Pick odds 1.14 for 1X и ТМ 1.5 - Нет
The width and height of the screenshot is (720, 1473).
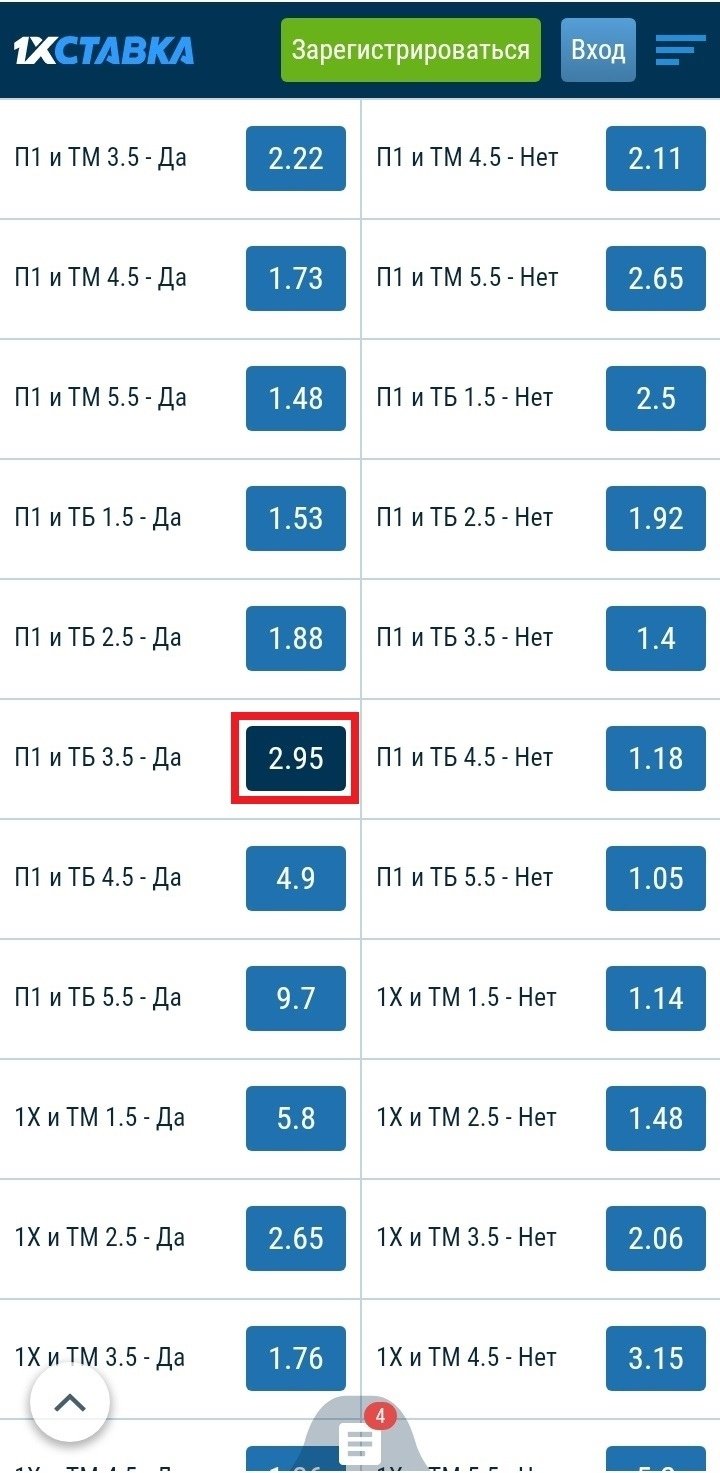click(x=656, y=998)
